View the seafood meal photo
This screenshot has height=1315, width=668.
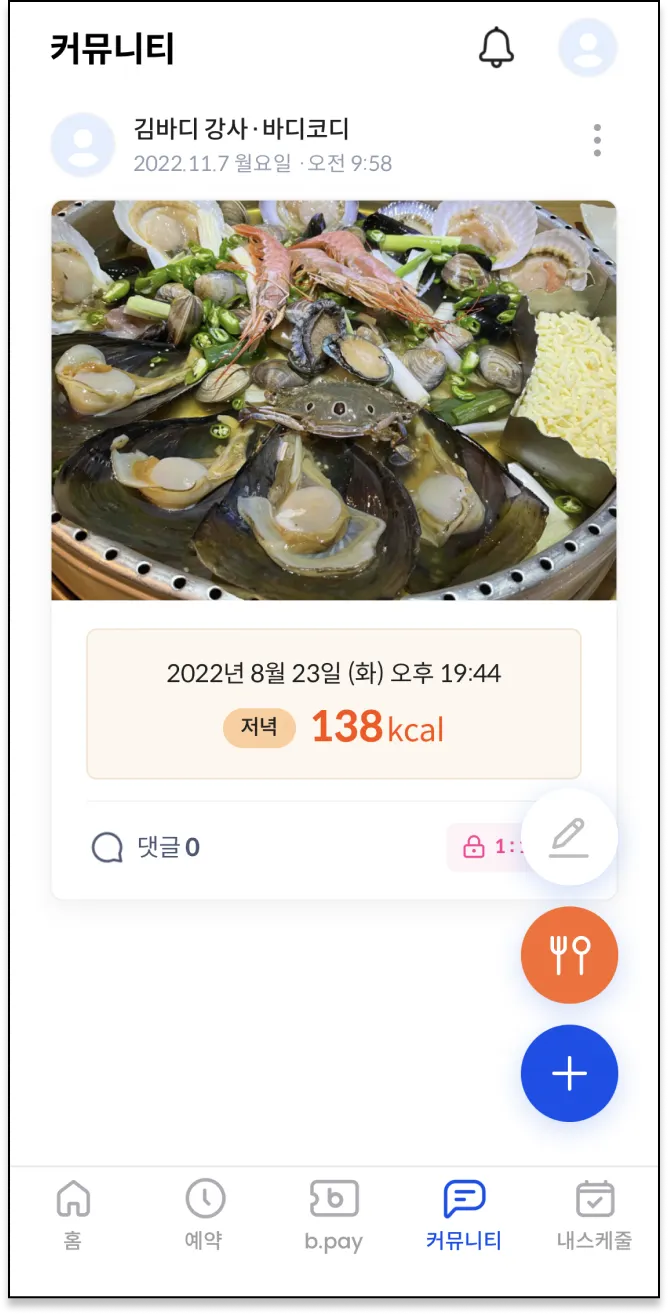click(x=334, y=400)
